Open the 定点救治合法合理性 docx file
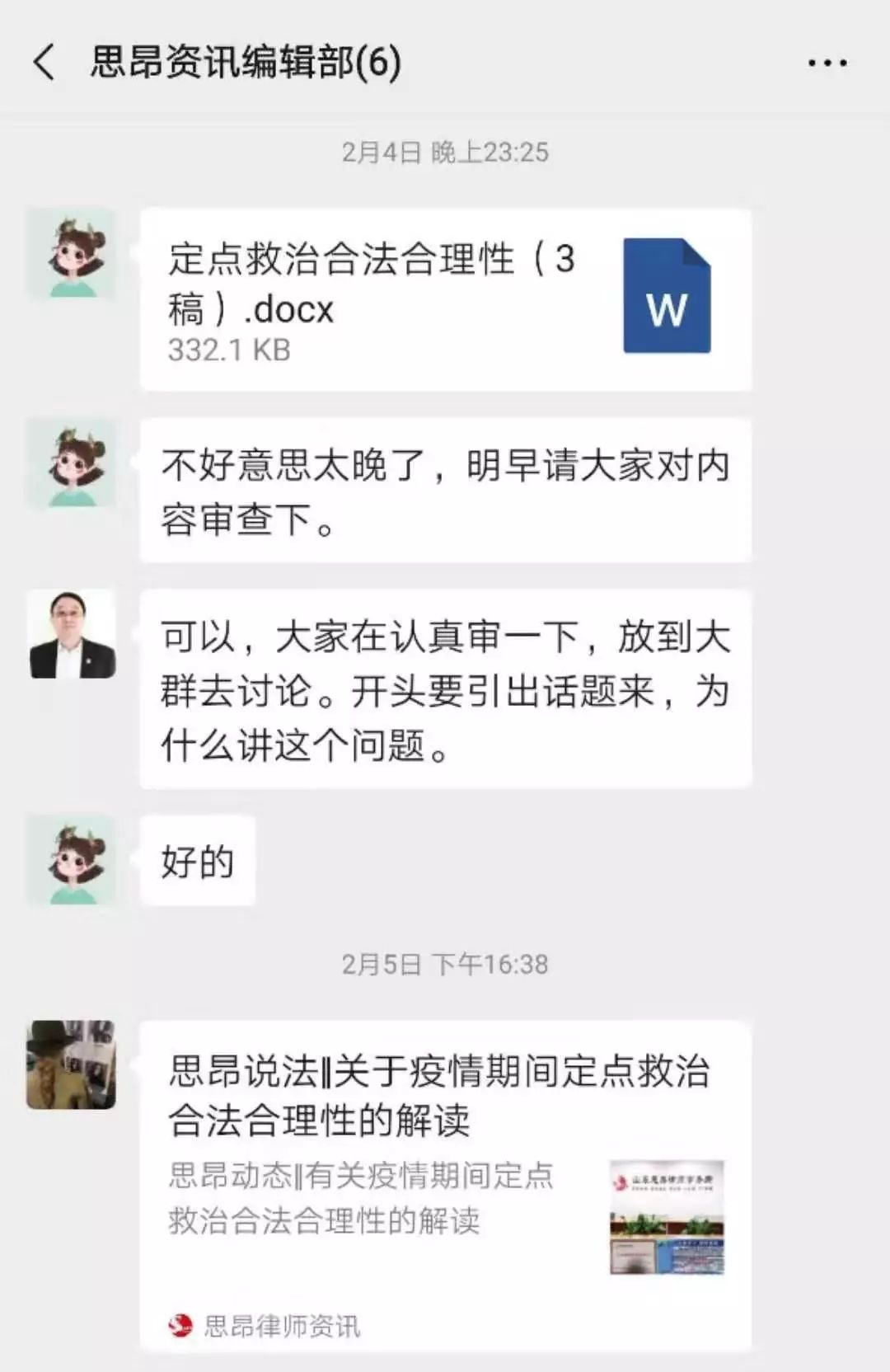 [x=445, y=299]
